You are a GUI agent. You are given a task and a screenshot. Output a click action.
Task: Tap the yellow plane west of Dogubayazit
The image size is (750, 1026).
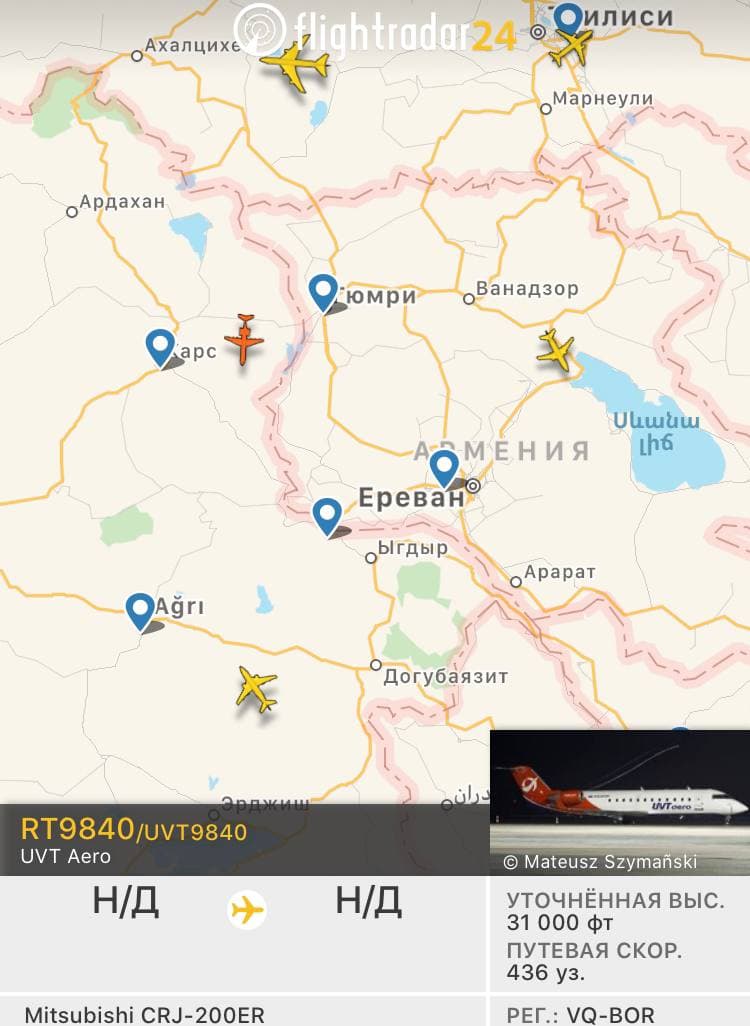coord(257,689)
